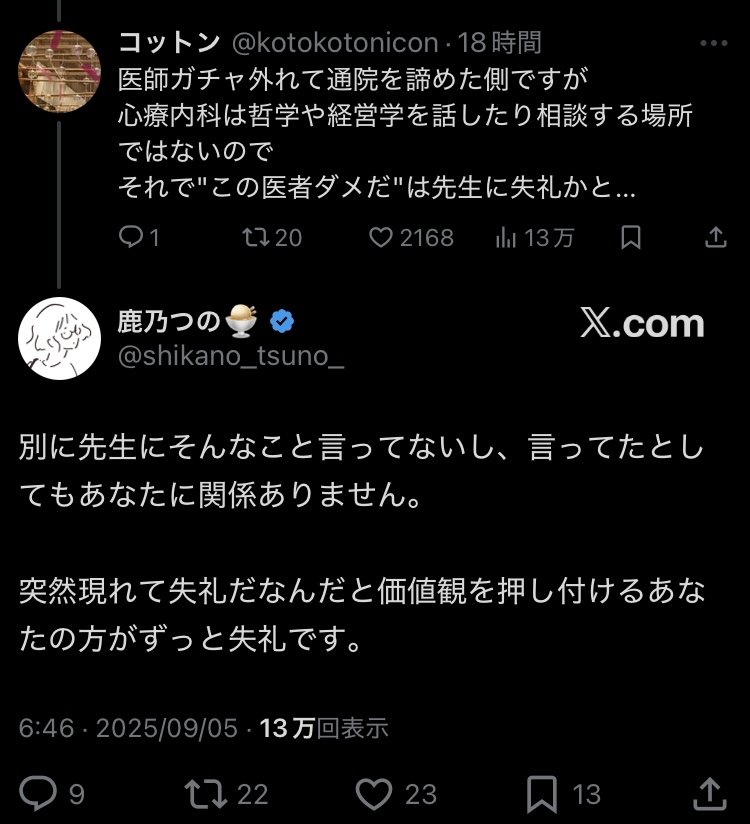Open 鹿乃つの's profile avatar
This screenshot has height=824, width=750.
click(x=59, y=338)
